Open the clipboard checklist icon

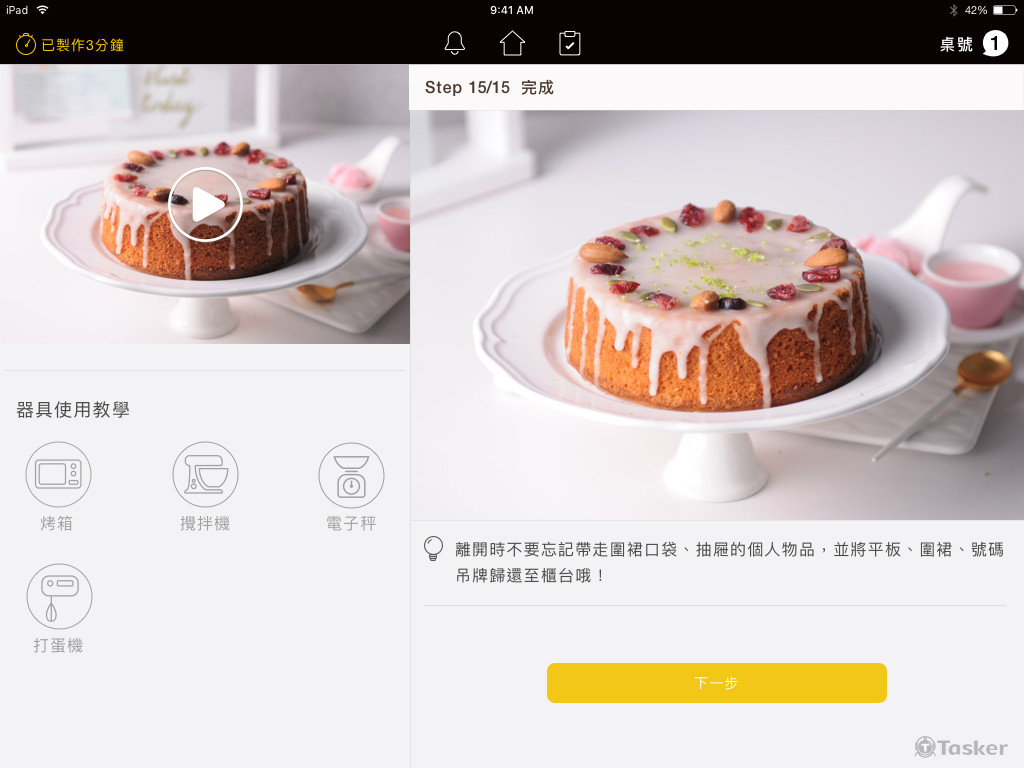[569, 44]
